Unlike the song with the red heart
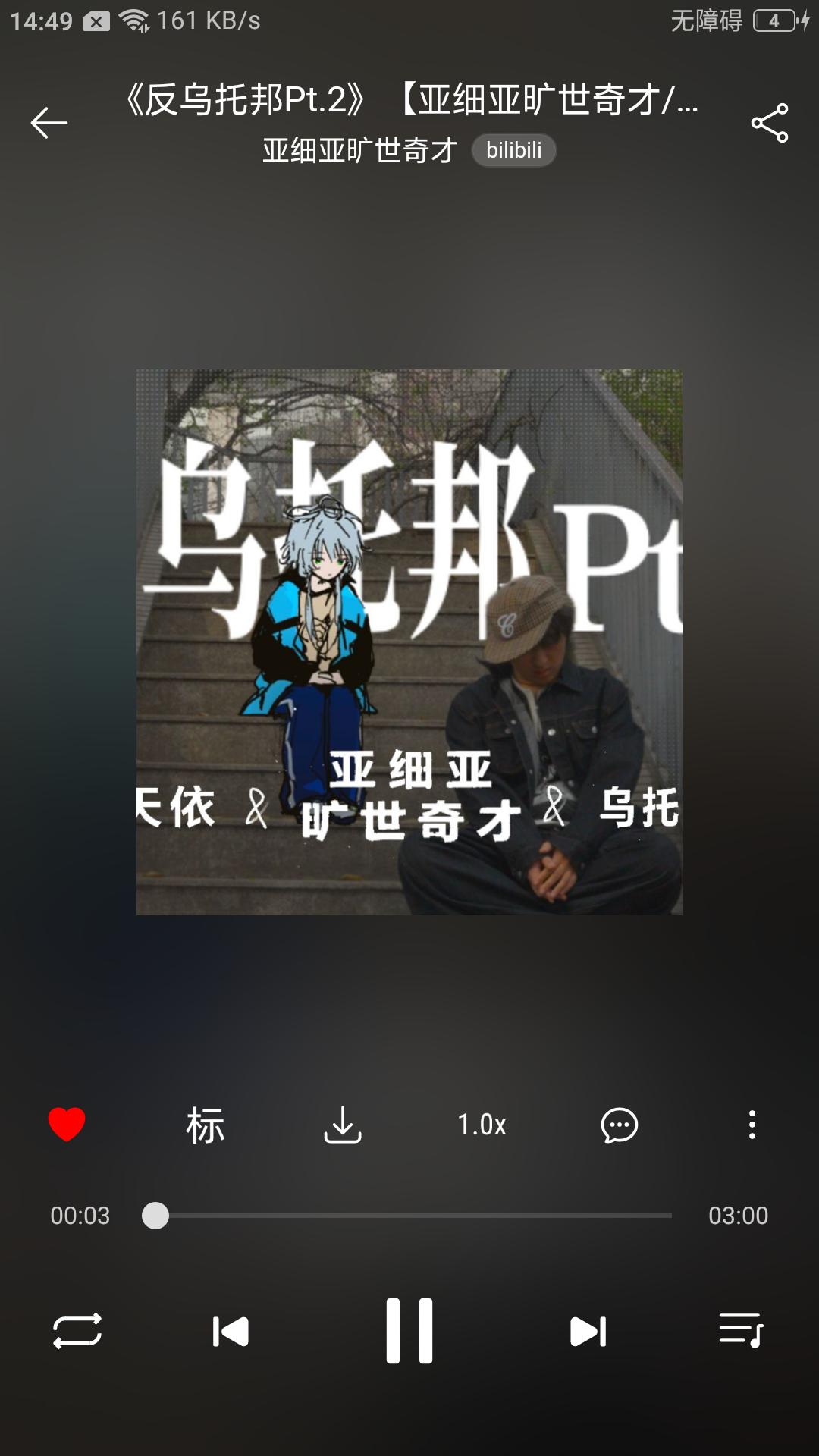This screenshot has width=819, height=1456. point(67,1124)
